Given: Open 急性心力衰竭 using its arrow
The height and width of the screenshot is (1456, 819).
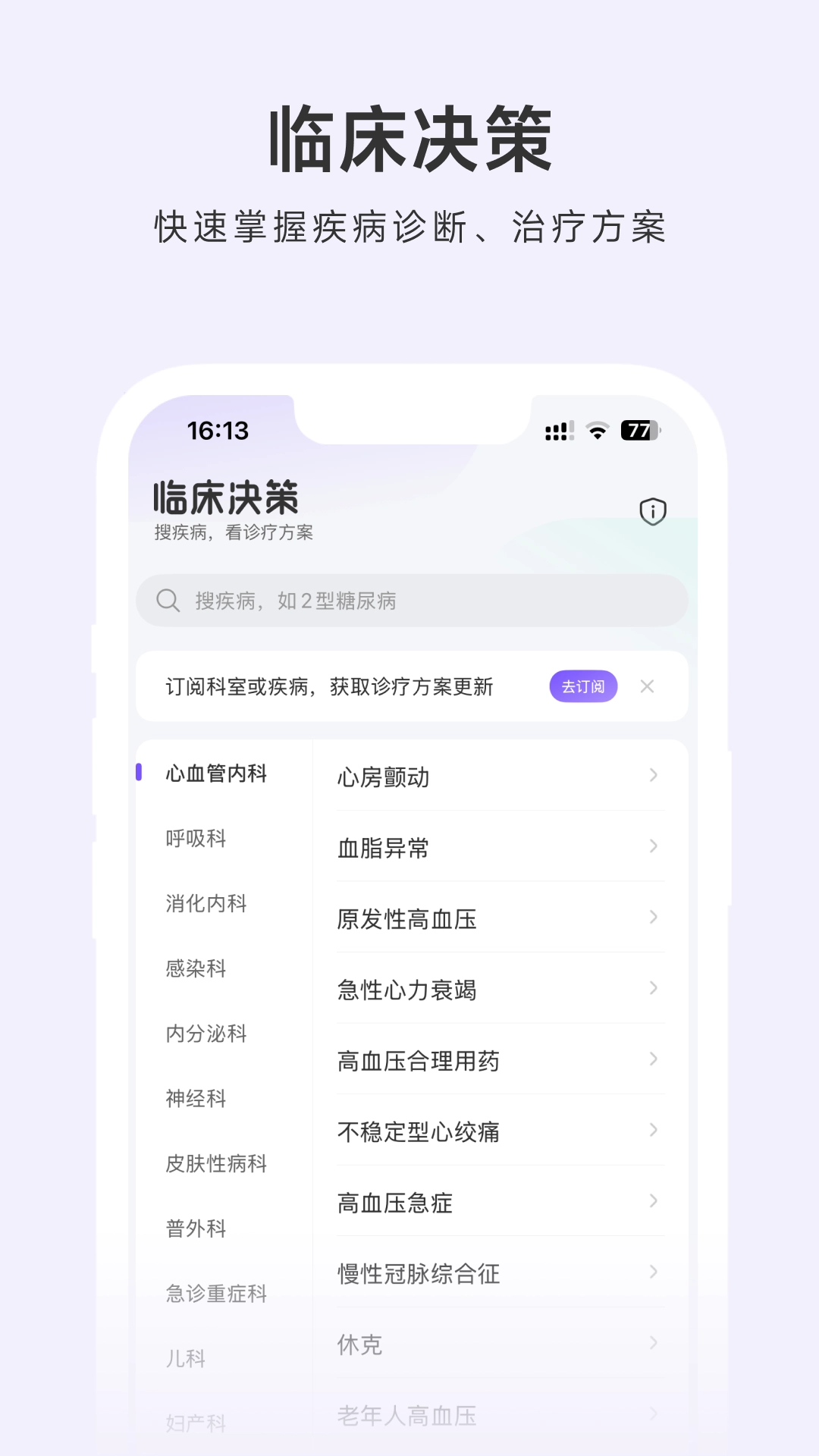Looking at the screenshot, I should click(652, 989).
